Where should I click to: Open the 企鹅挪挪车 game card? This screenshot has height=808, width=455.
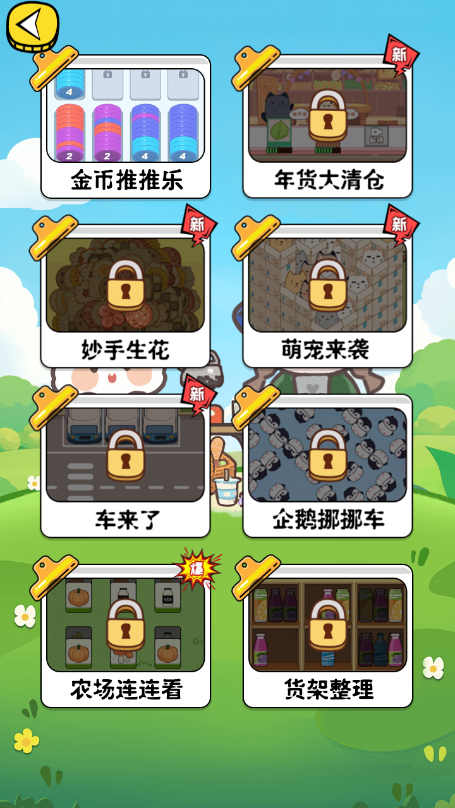328,466
